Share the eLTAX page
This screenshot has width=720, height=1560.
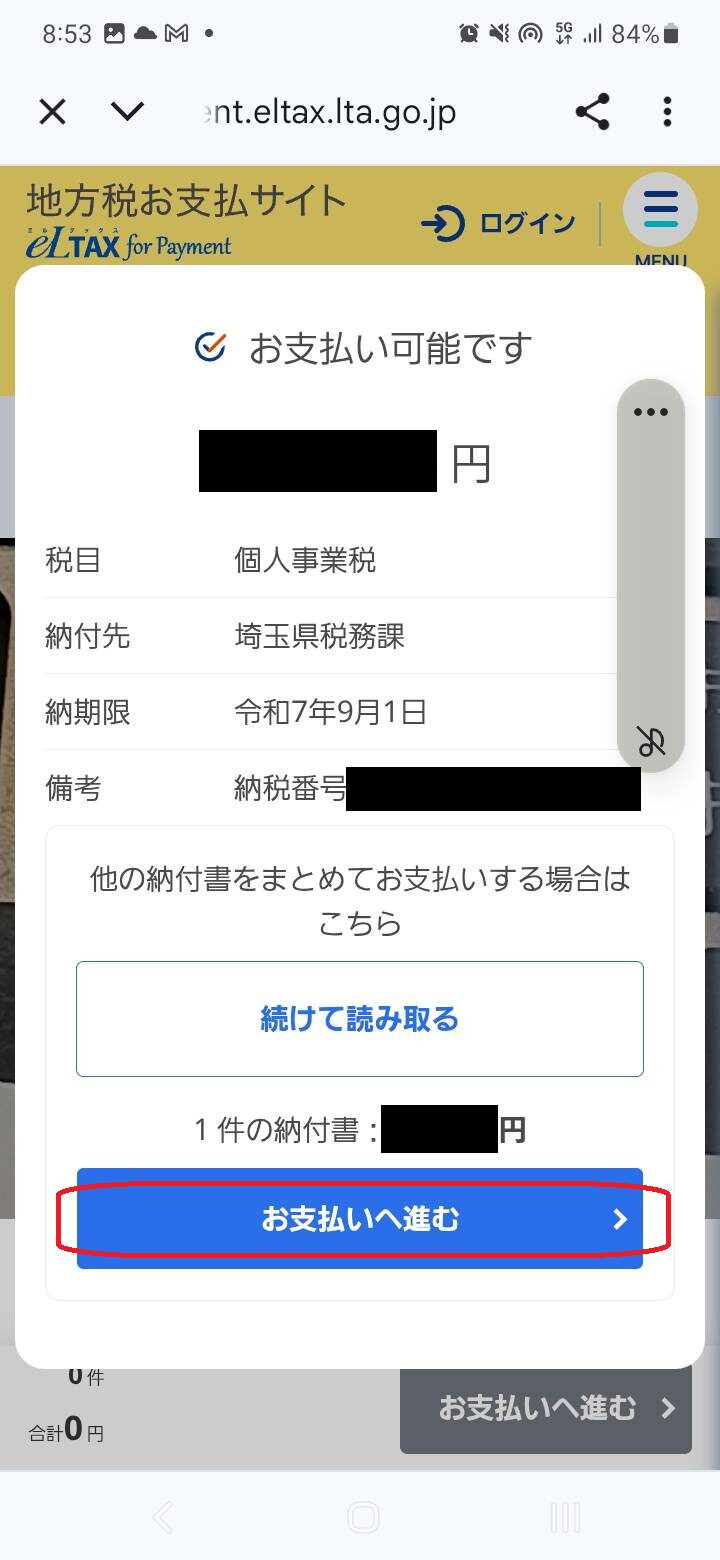(x=593, y=112)
